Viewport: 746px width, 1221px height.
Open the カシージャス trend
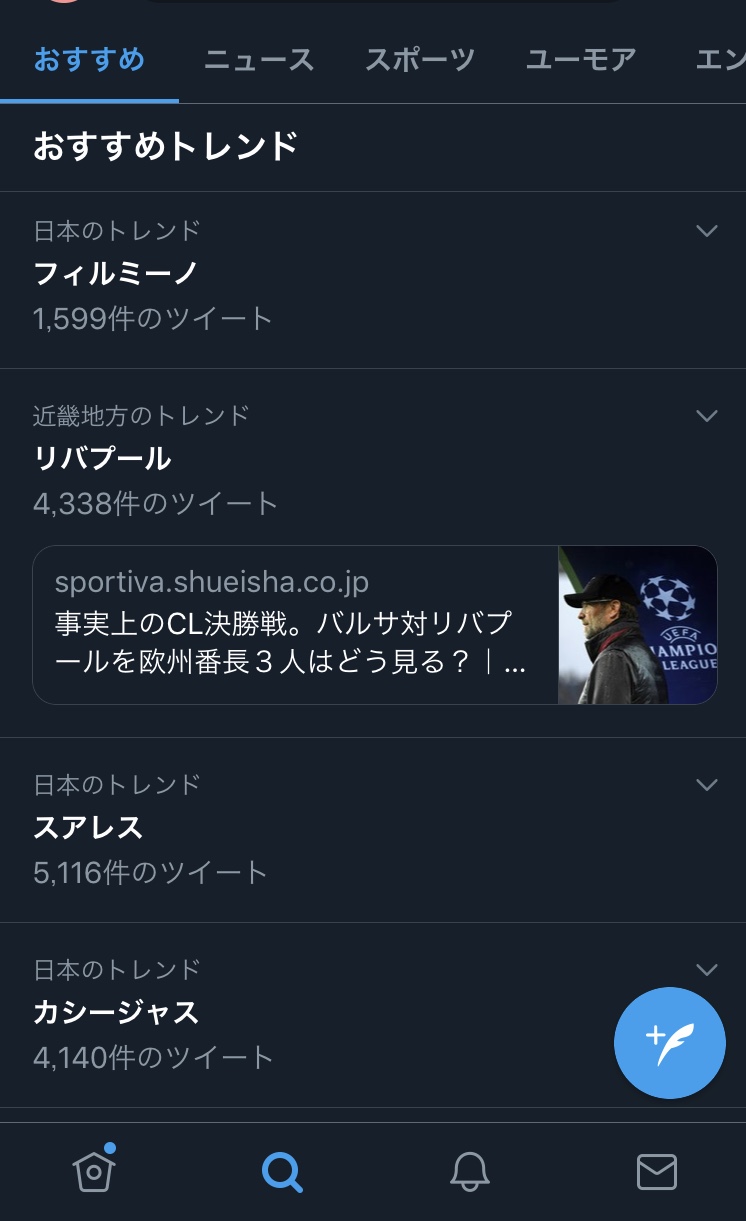pos(116,1012)
